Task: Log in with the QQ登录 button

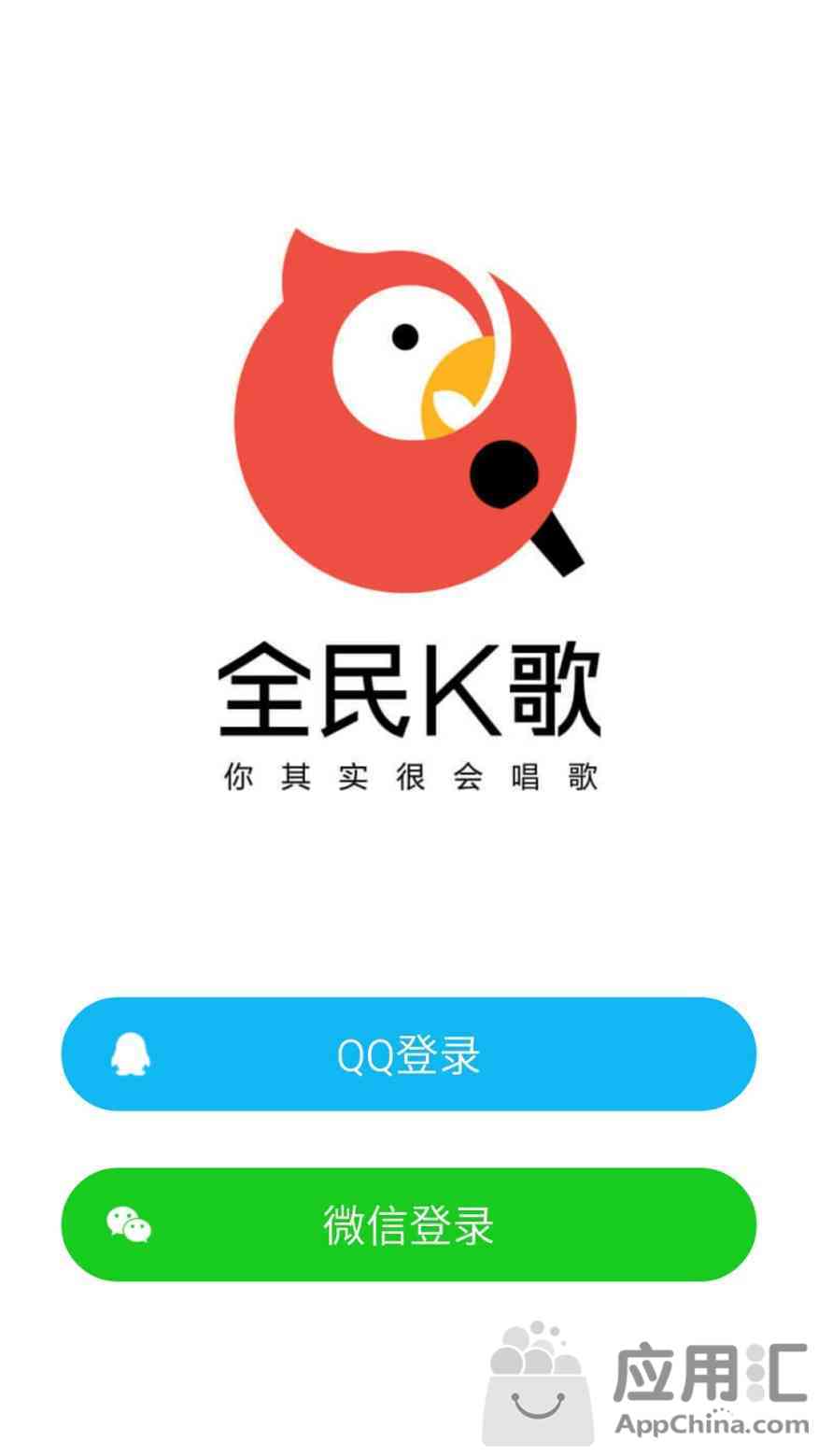Action: pyautogui.click(x=408, y=1054)
